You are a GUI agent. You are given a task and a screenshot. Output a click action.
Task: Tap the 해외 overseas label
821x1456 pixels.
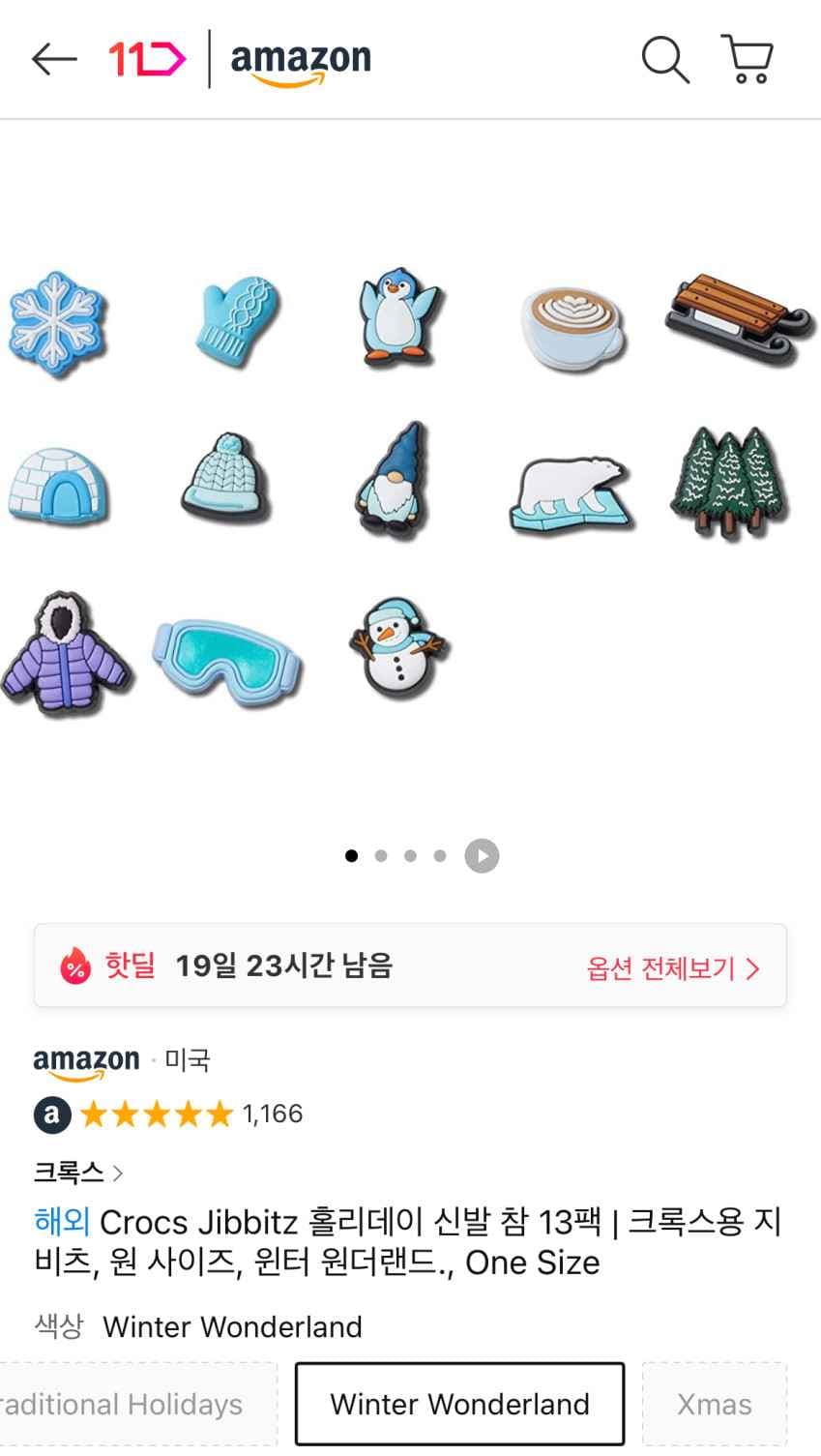tap(60, 1222)
